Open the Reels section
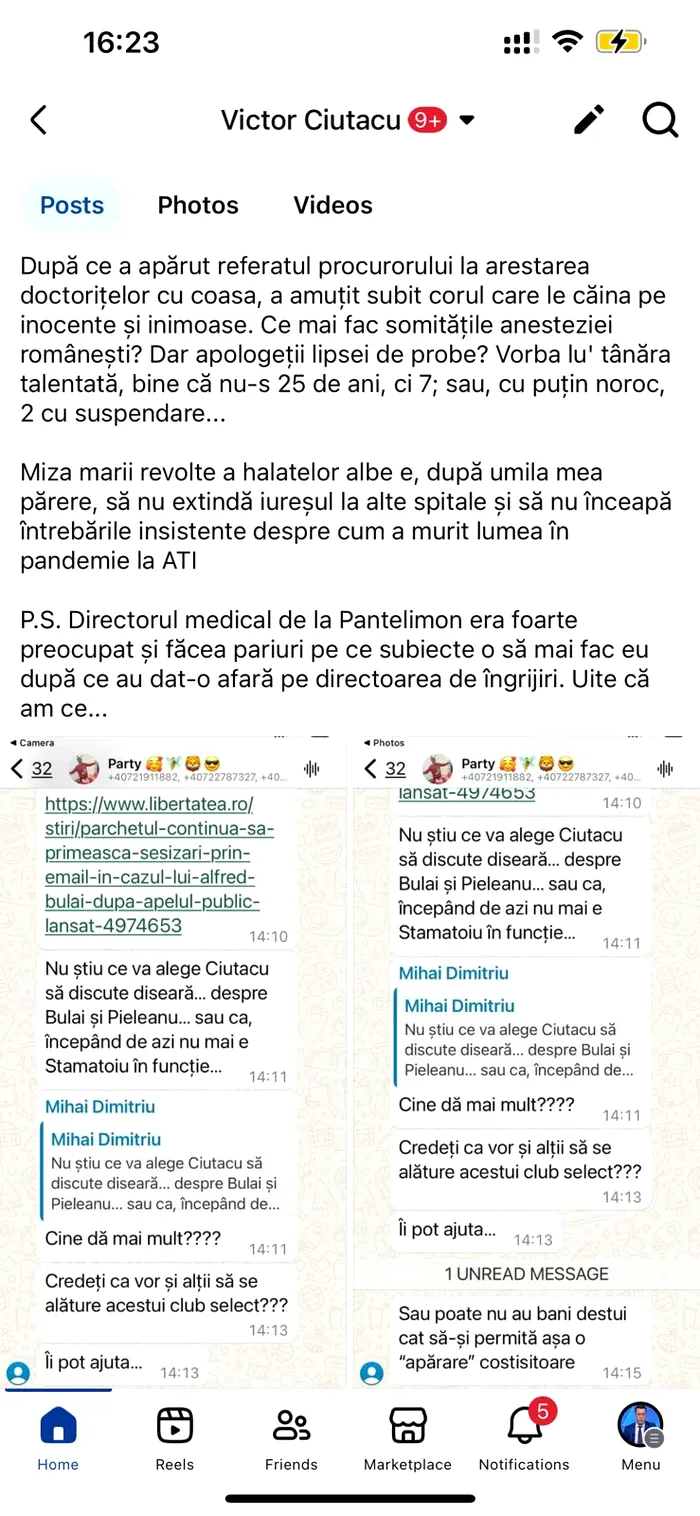The image size is (700, 1516). click(175, 1438)
